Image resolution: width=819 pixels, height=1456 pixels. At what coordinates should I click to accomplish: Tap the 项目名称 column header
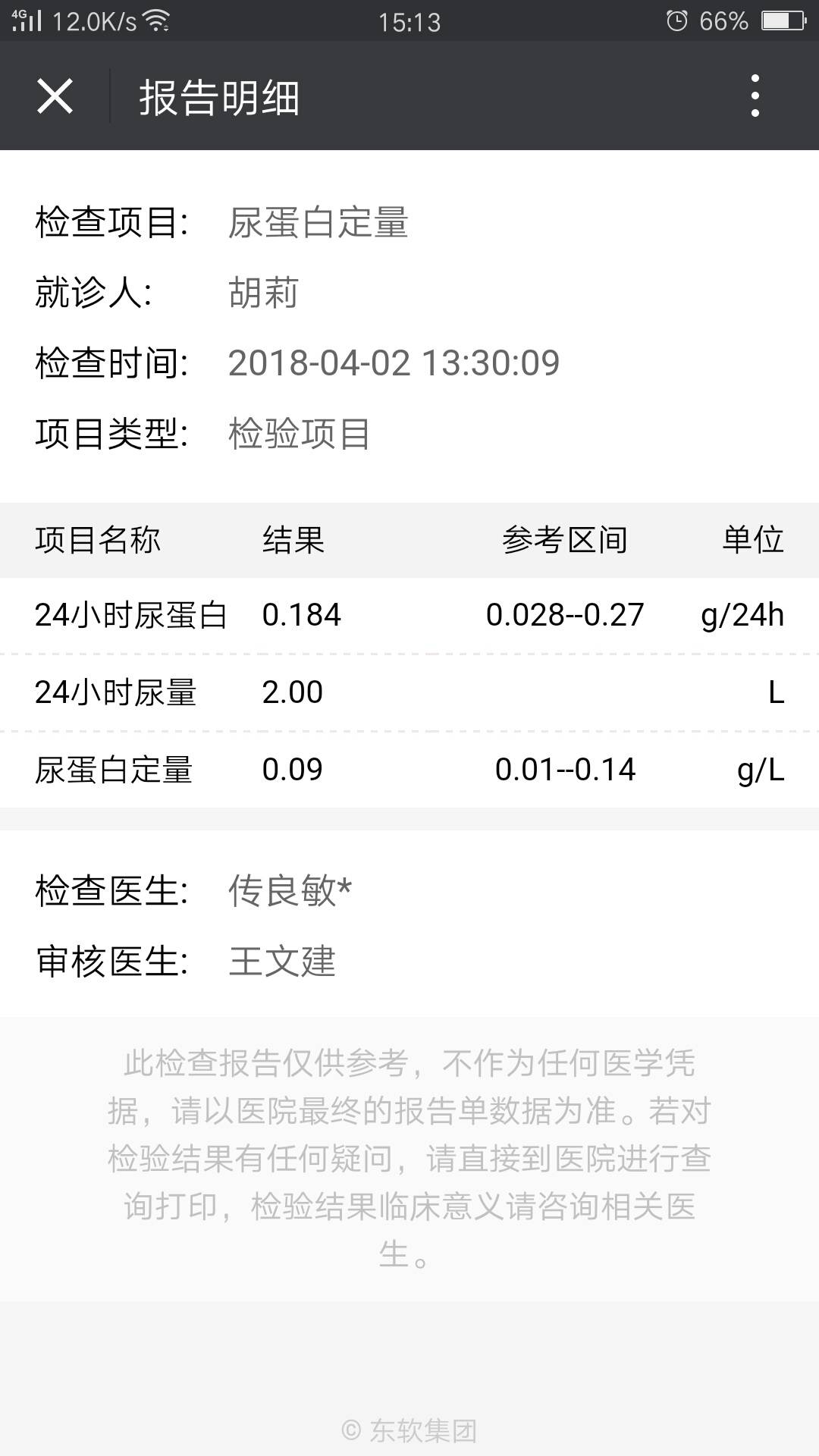(100, 541)
